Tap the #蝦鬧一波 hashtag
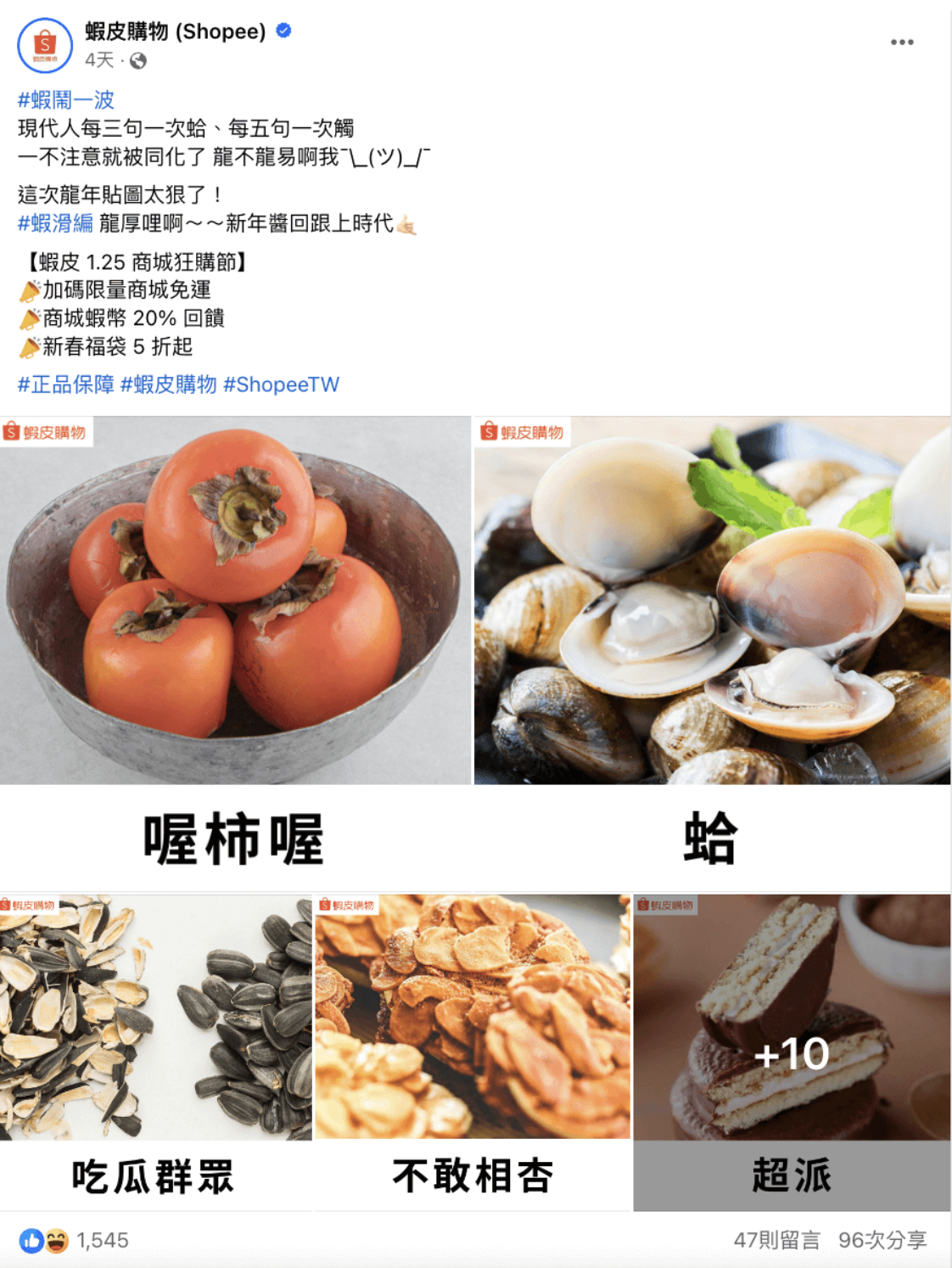 [x=66, y=100]
